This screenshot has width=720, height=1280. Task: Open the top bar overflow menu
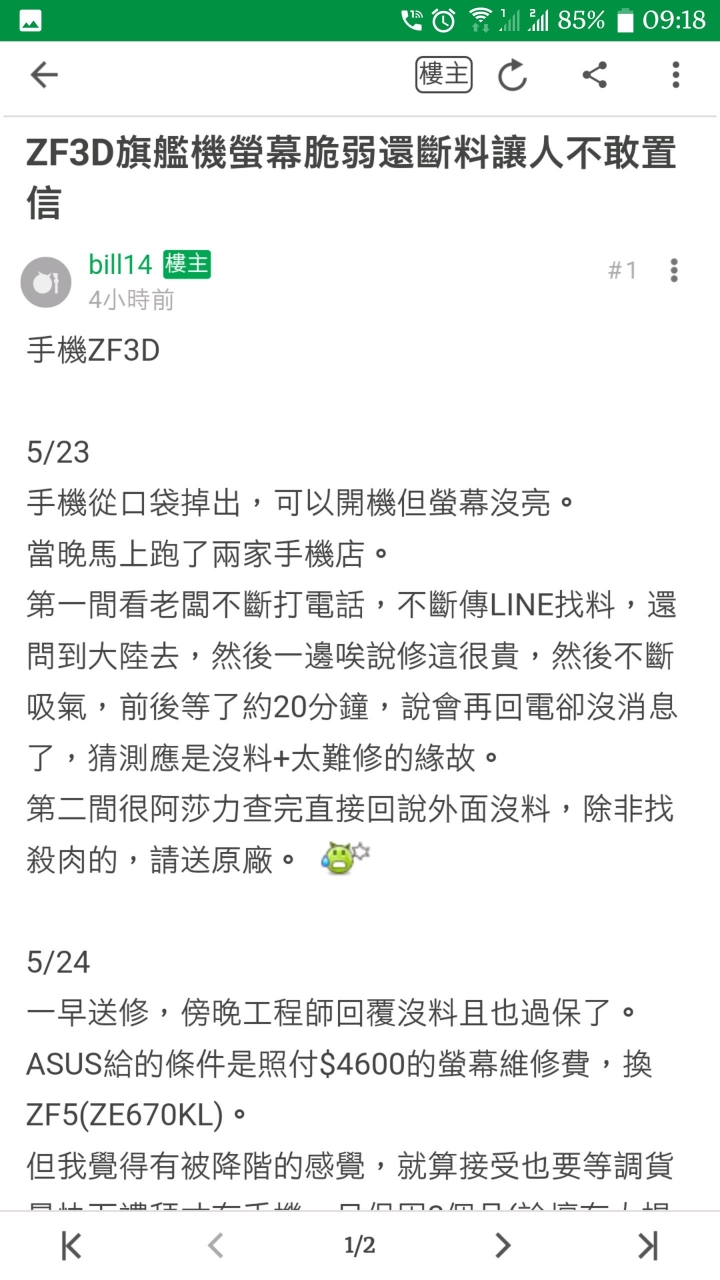[x=676, y=75]
